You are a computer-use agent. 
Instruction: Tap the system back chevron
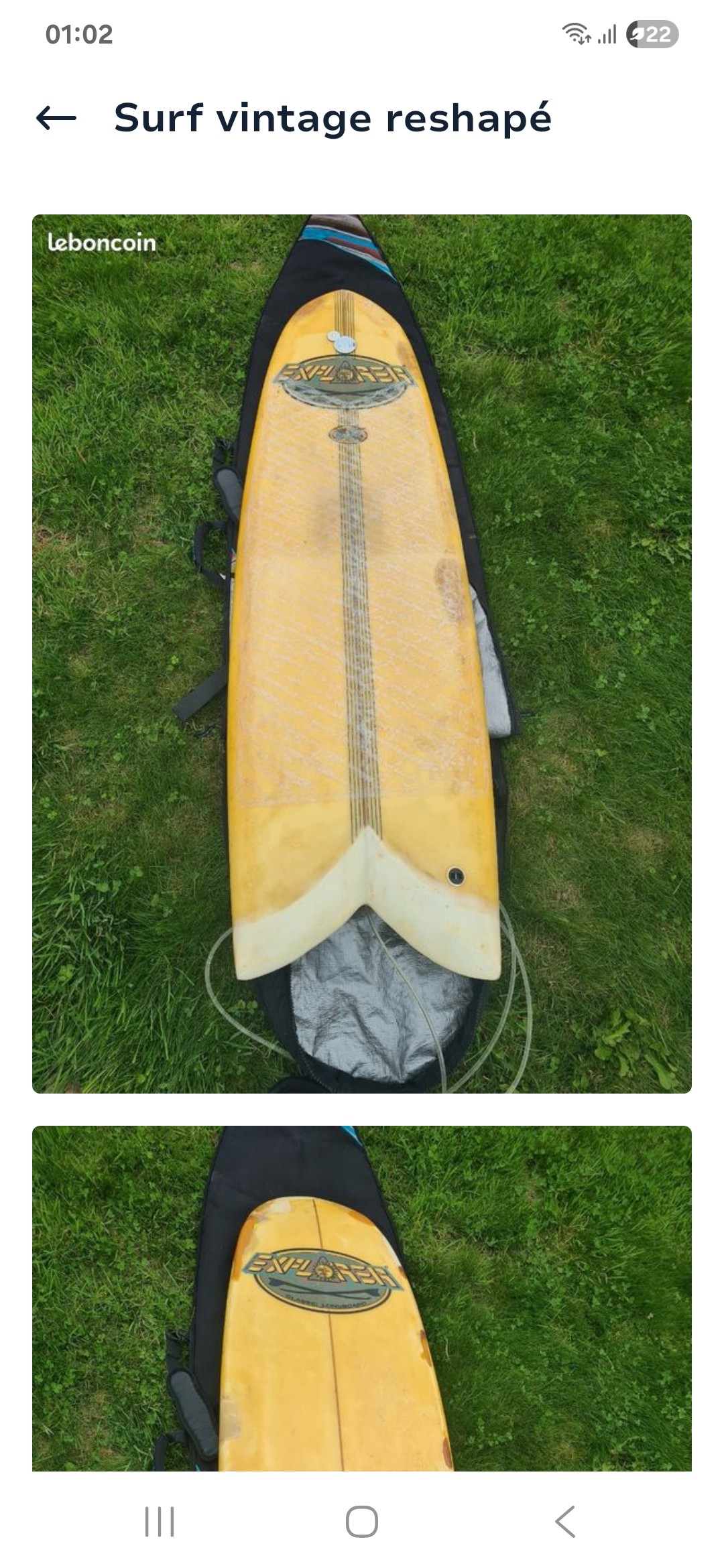(x=565, y=1521)
